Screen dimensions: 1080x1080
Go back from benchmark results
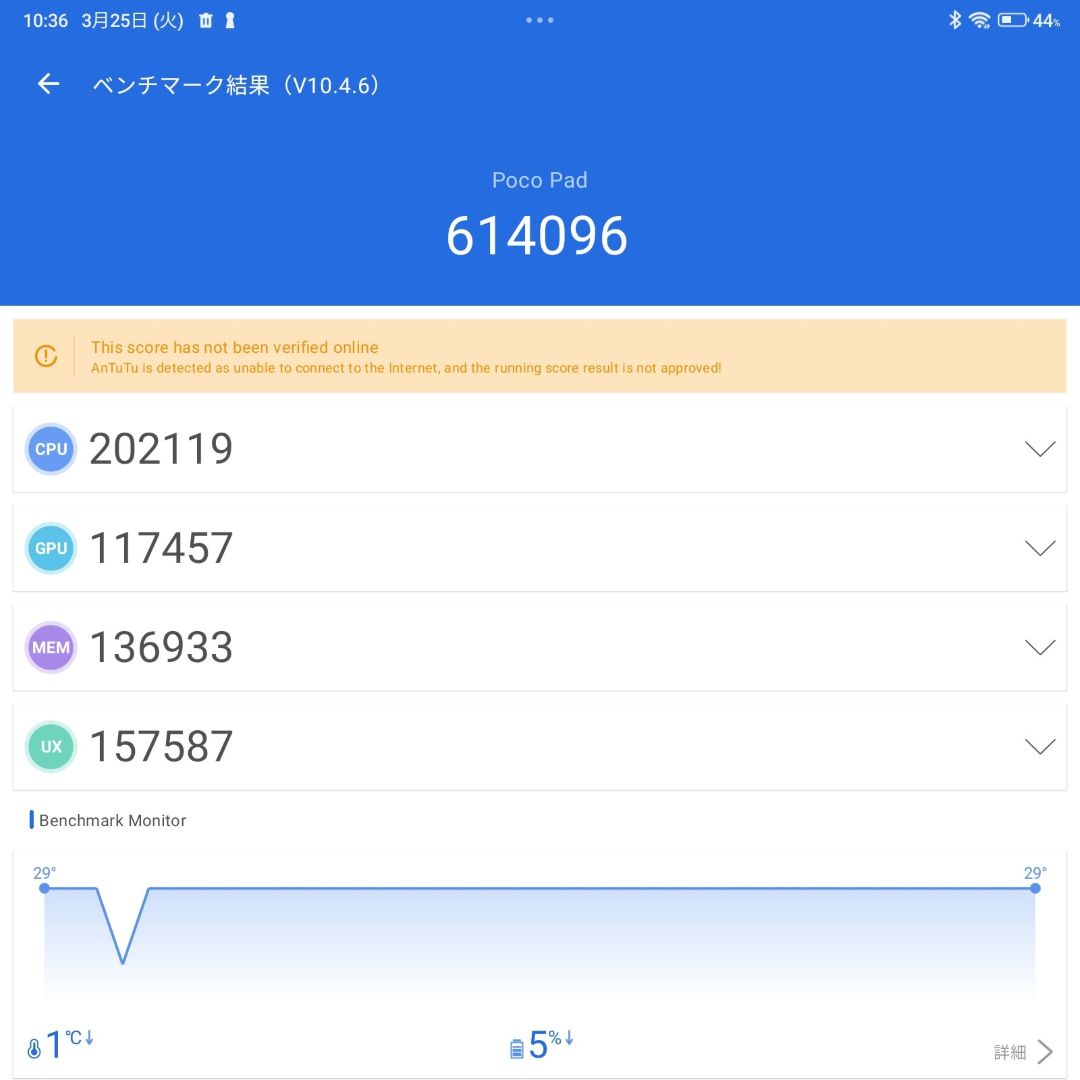tap(48, 85)
